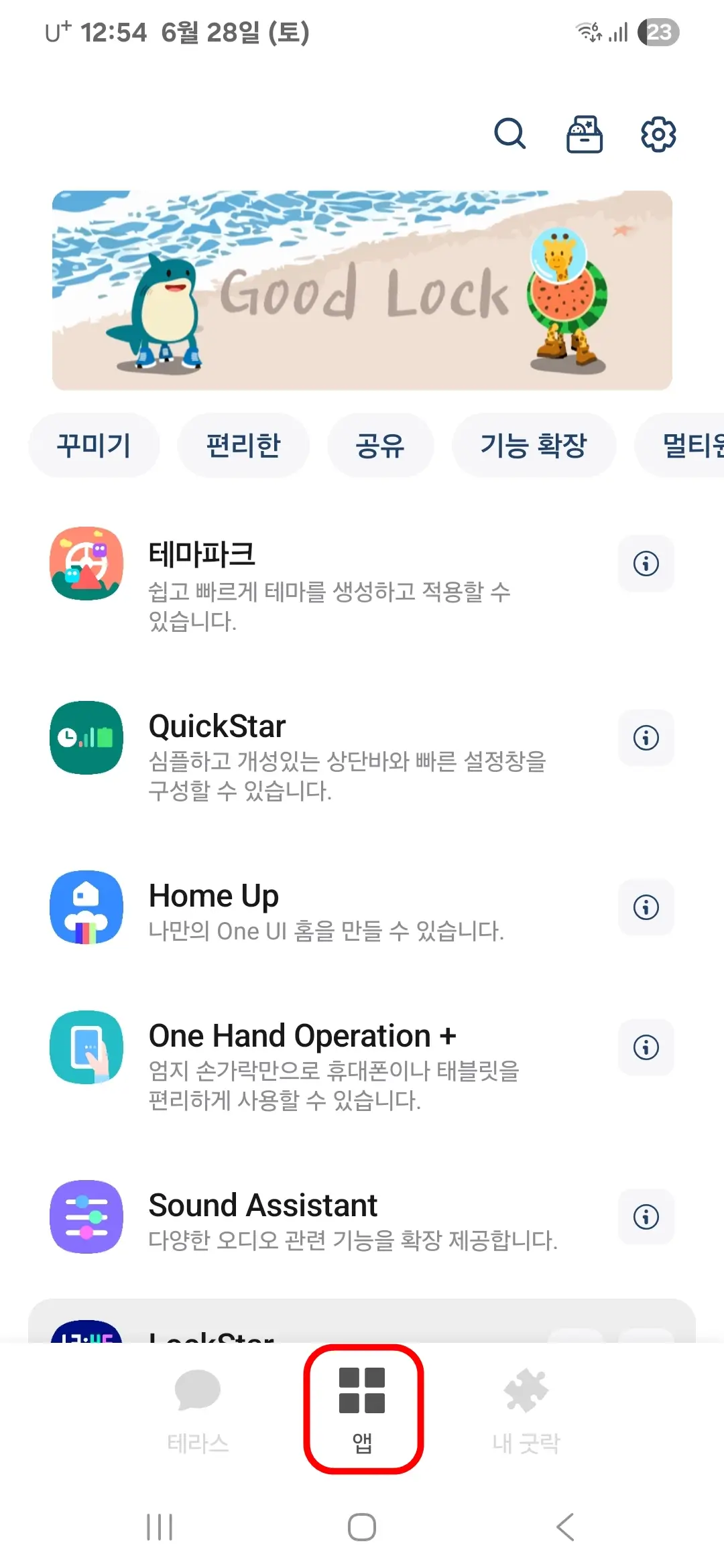Select the QuickStar app icon

[86, 738]
